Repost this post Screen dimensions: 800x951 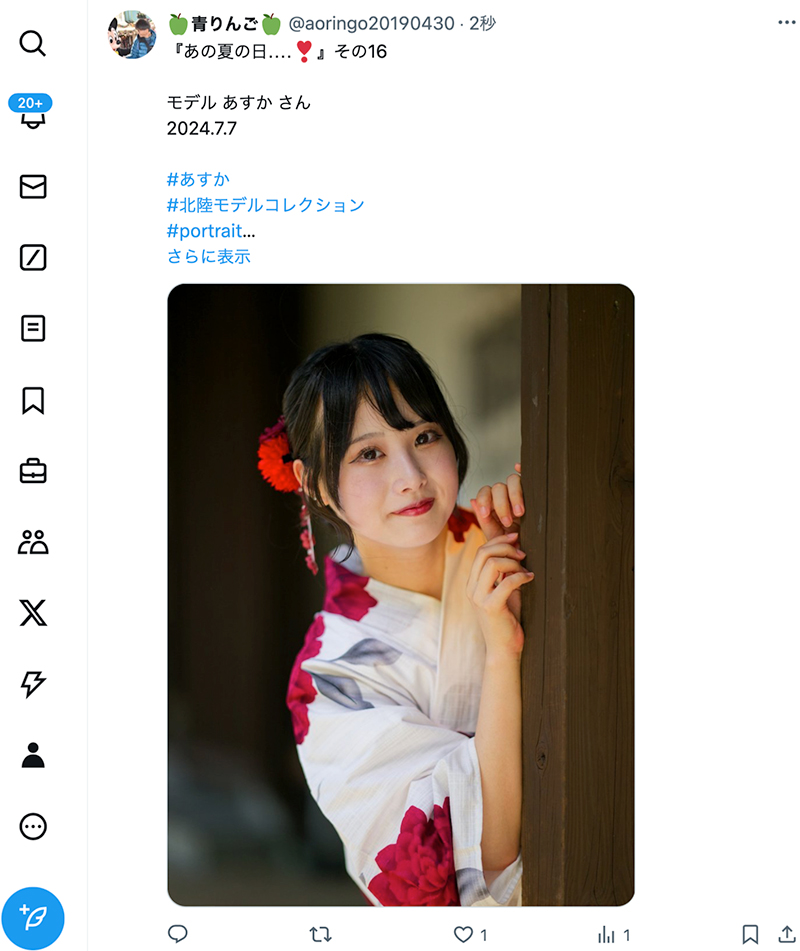(x=320, y=935)
